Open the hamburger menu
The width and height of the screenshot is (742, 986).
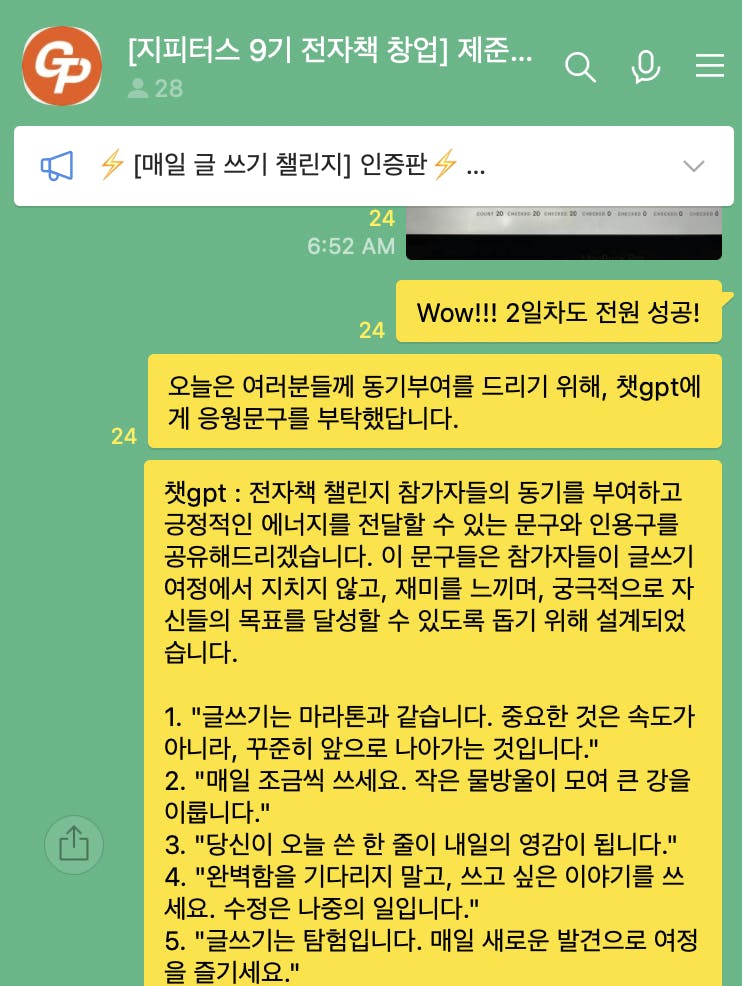pos(709,66)
